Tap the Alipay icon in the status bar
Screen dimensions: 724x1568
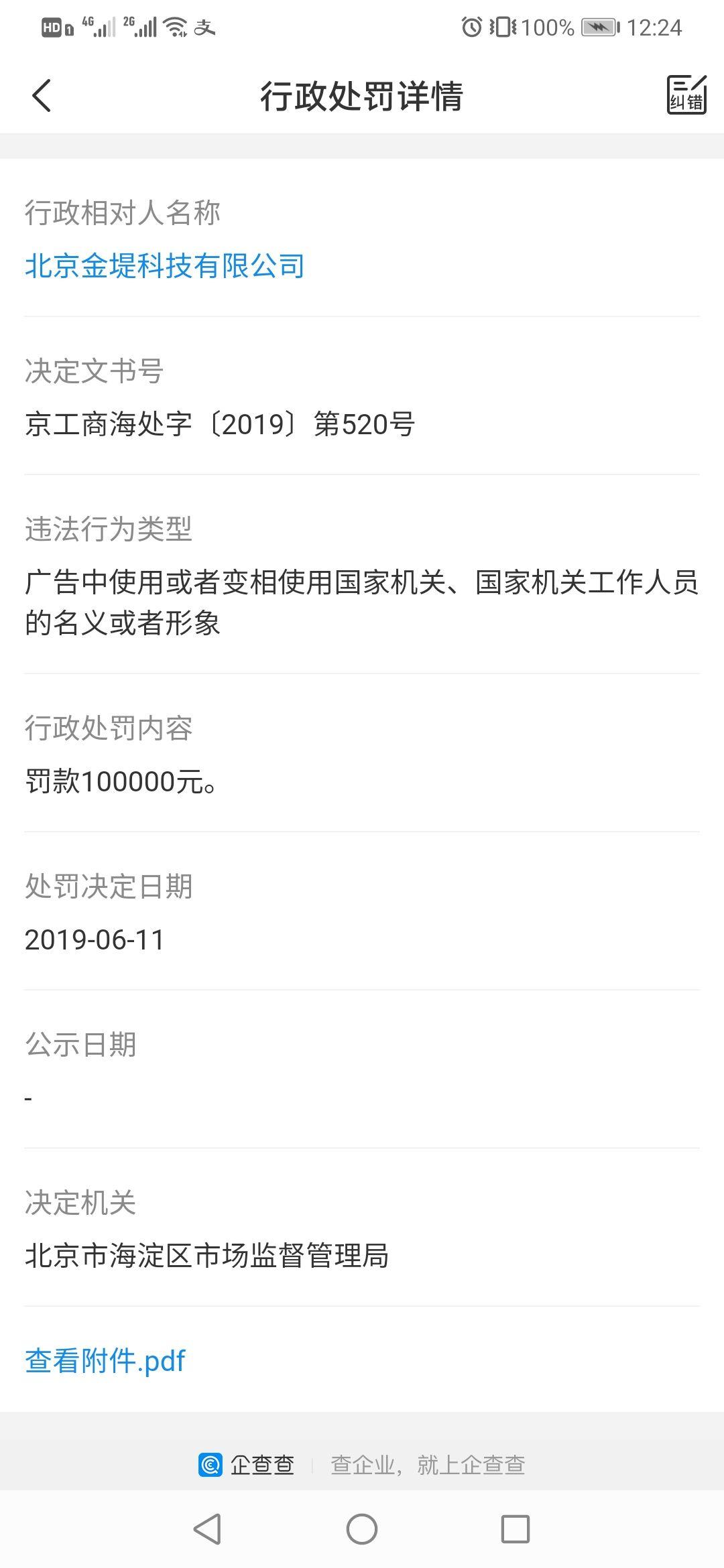pyautogui.click(x=203, y=27)
